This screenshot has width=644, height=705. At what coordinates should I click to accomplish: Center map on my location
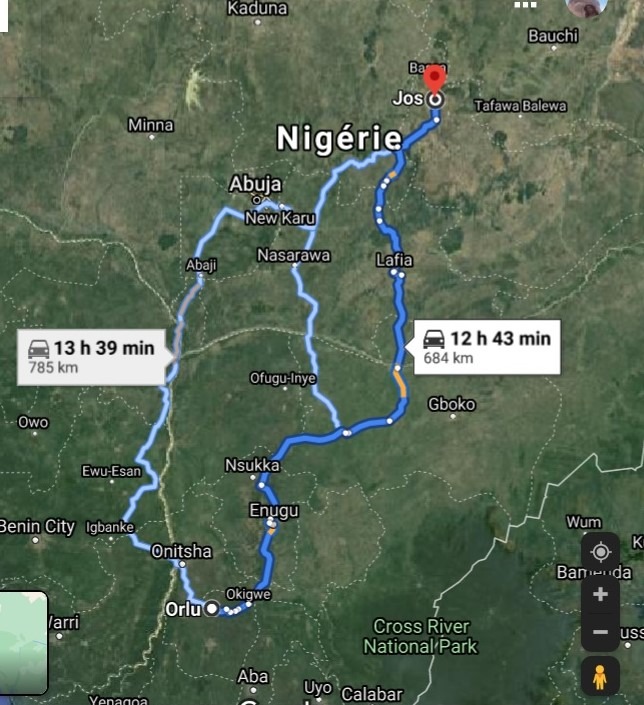[x=600, y=552]
